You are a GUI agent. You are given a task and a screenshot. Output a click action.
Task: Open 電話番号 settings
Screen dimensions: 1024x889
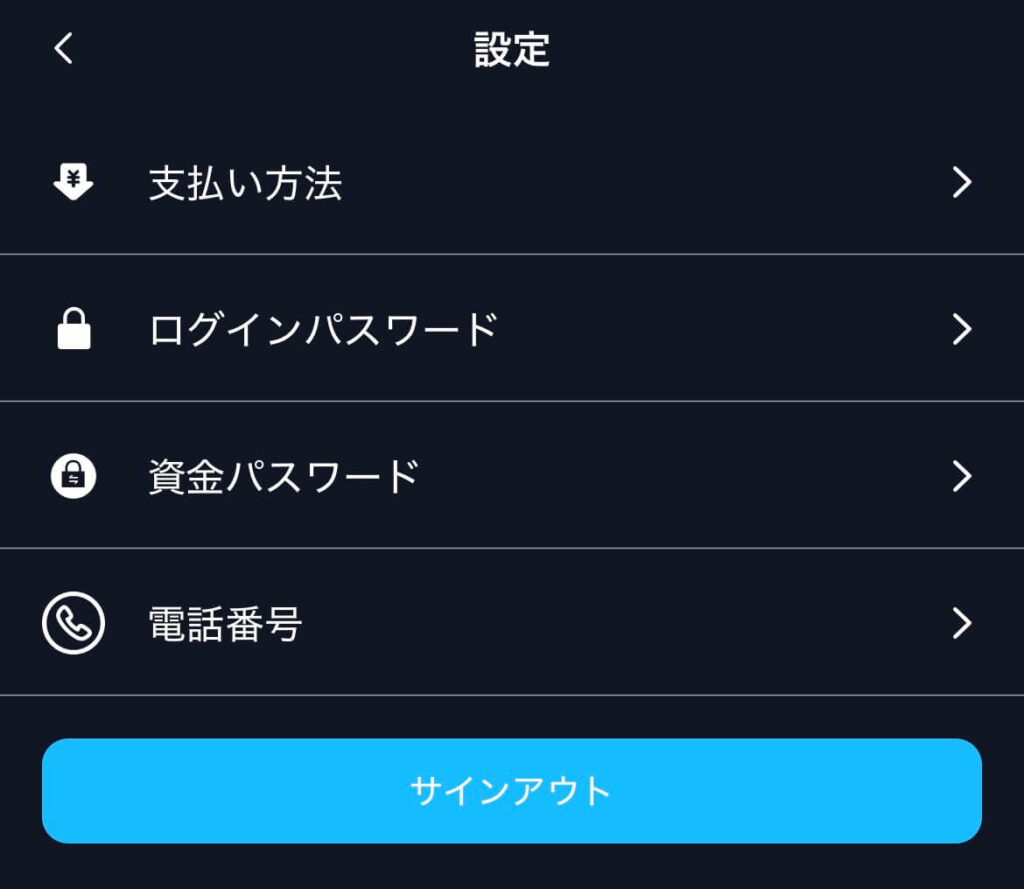point(510,623)
